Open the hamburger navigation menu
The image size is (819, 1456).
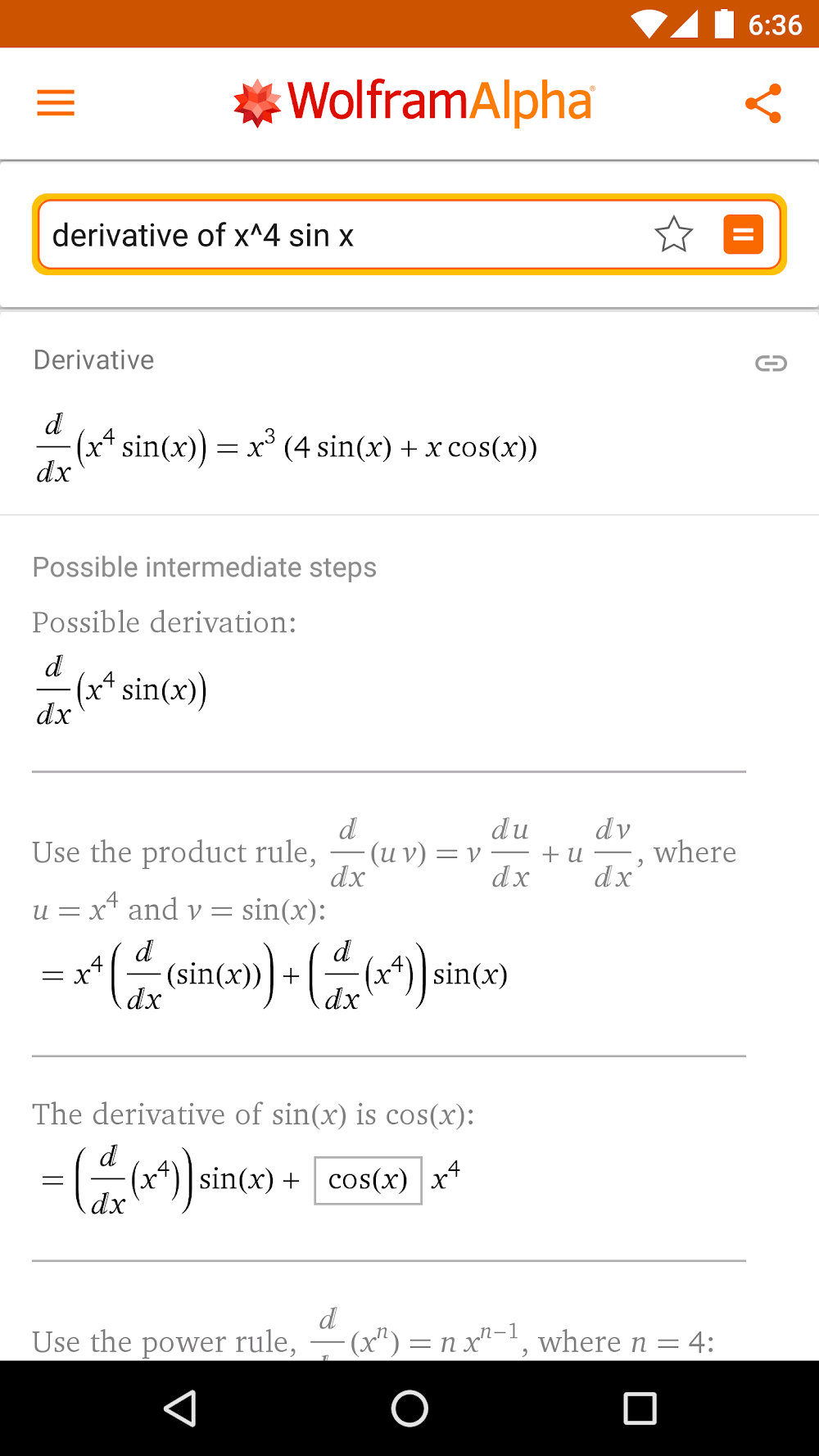[x=56, y=103]
